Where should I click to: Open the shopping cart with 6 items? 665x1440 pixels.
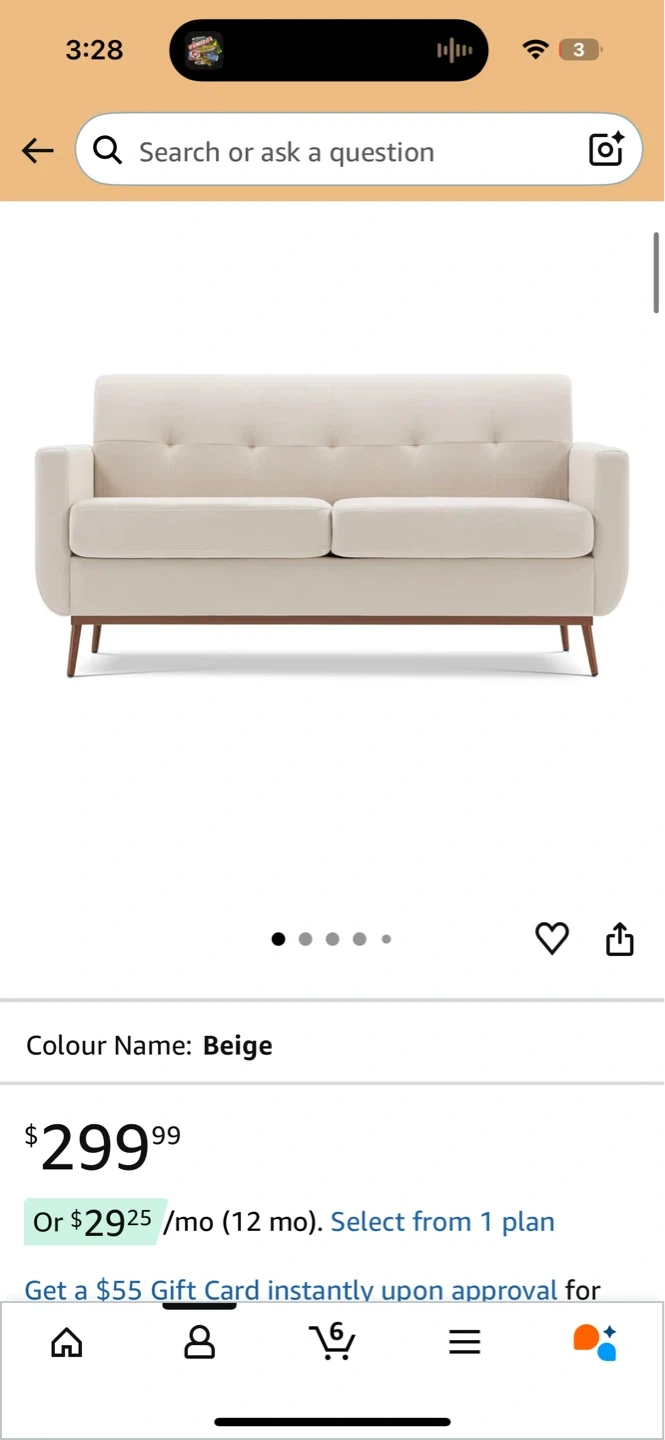tap(332, 1341)
